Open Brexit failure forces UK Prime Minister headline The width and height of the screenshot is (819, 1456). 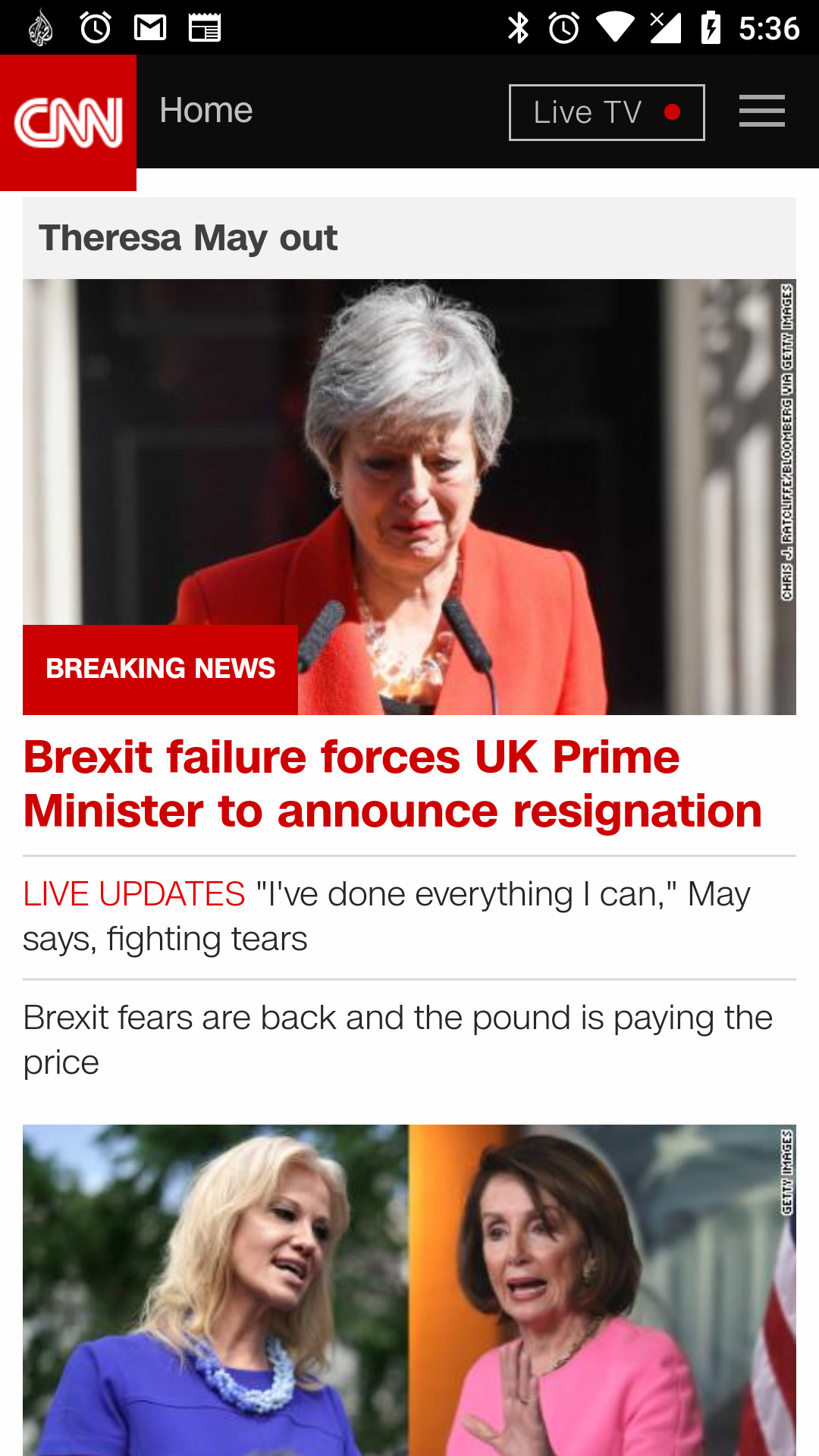392,784
